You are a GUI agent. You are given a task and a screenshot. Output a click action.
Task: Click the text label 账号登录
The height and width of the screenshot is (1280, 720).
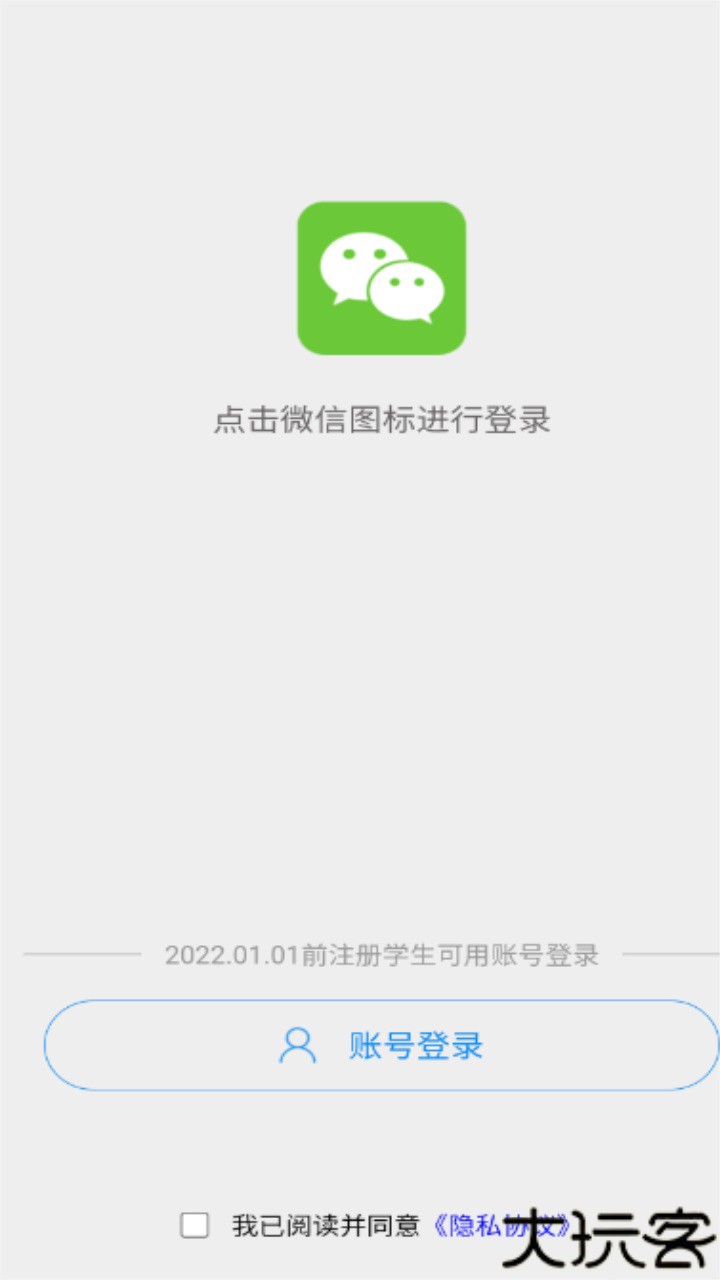coord(415,1045)
